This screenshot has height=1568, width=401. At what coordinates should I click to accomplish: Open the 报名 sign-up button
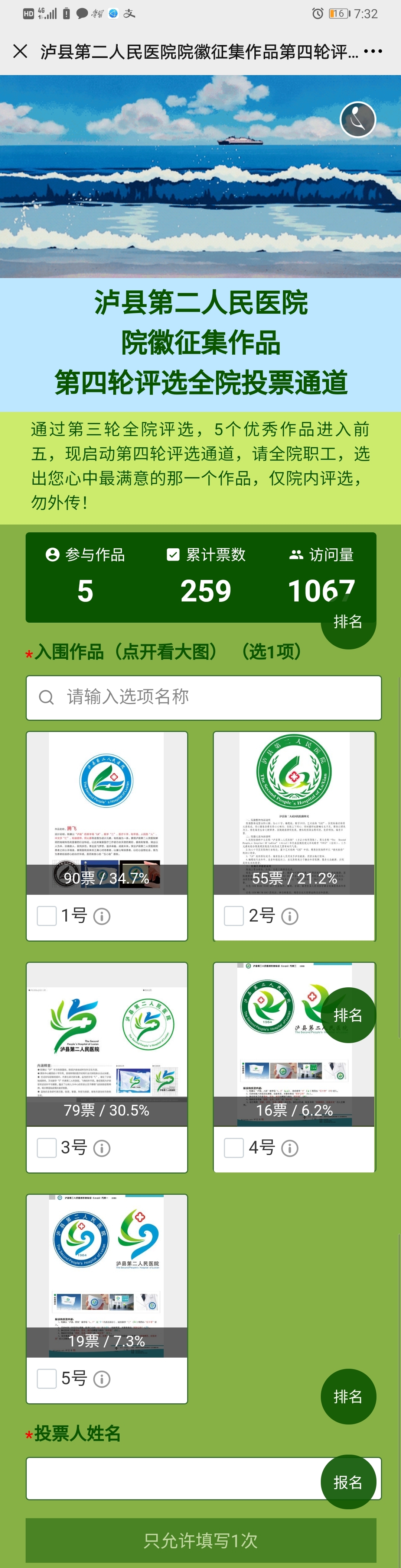click(348, 1481)
